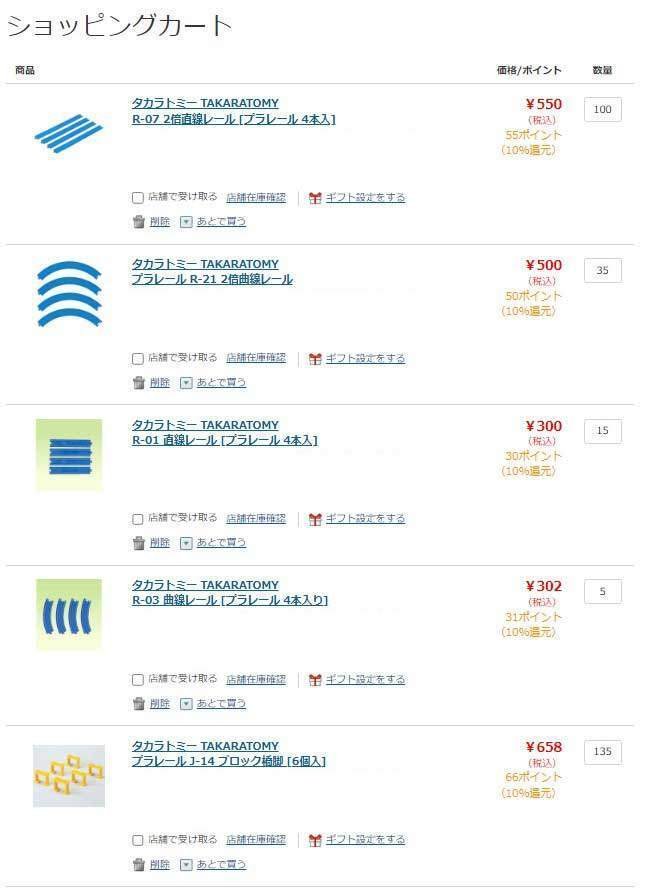Open 店舗在庫確認 for R-07 item
This screenshot has height=888, width=649.
pyautogui.click(x=255, y=198)
